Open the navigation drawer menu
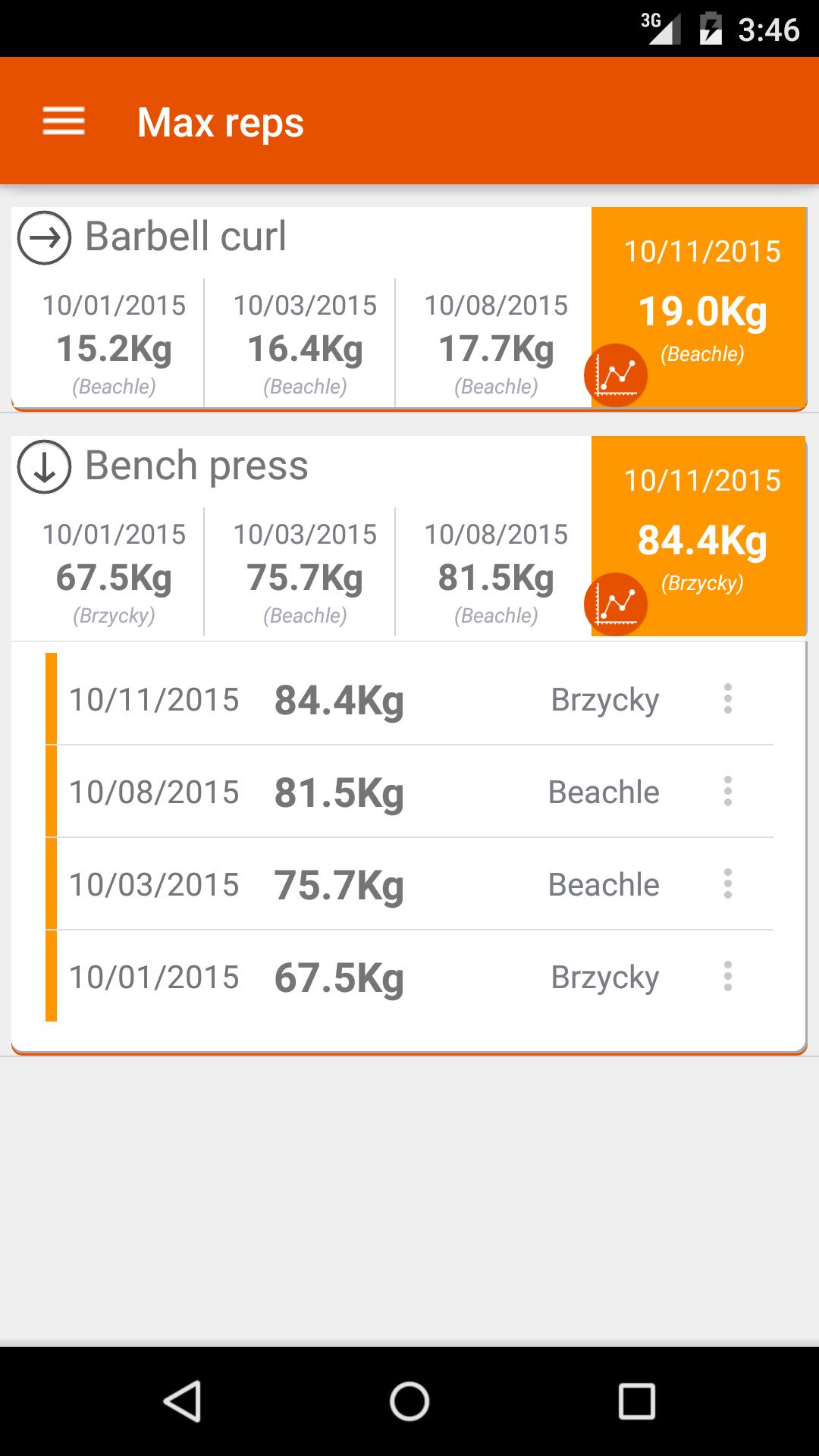Viewport: 819px width, 1456px height. (64, 121)
